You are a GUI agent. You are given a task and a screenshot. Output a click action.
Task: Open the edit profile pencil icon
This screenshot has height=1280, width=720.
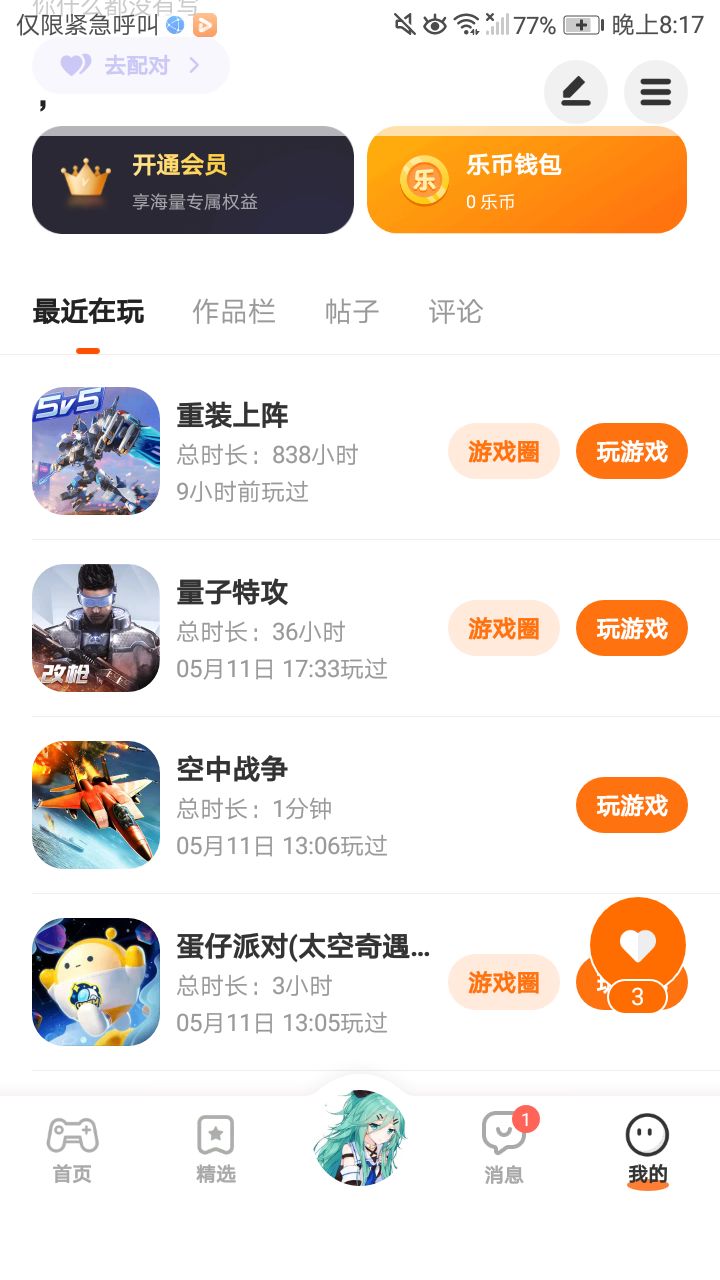575,93
